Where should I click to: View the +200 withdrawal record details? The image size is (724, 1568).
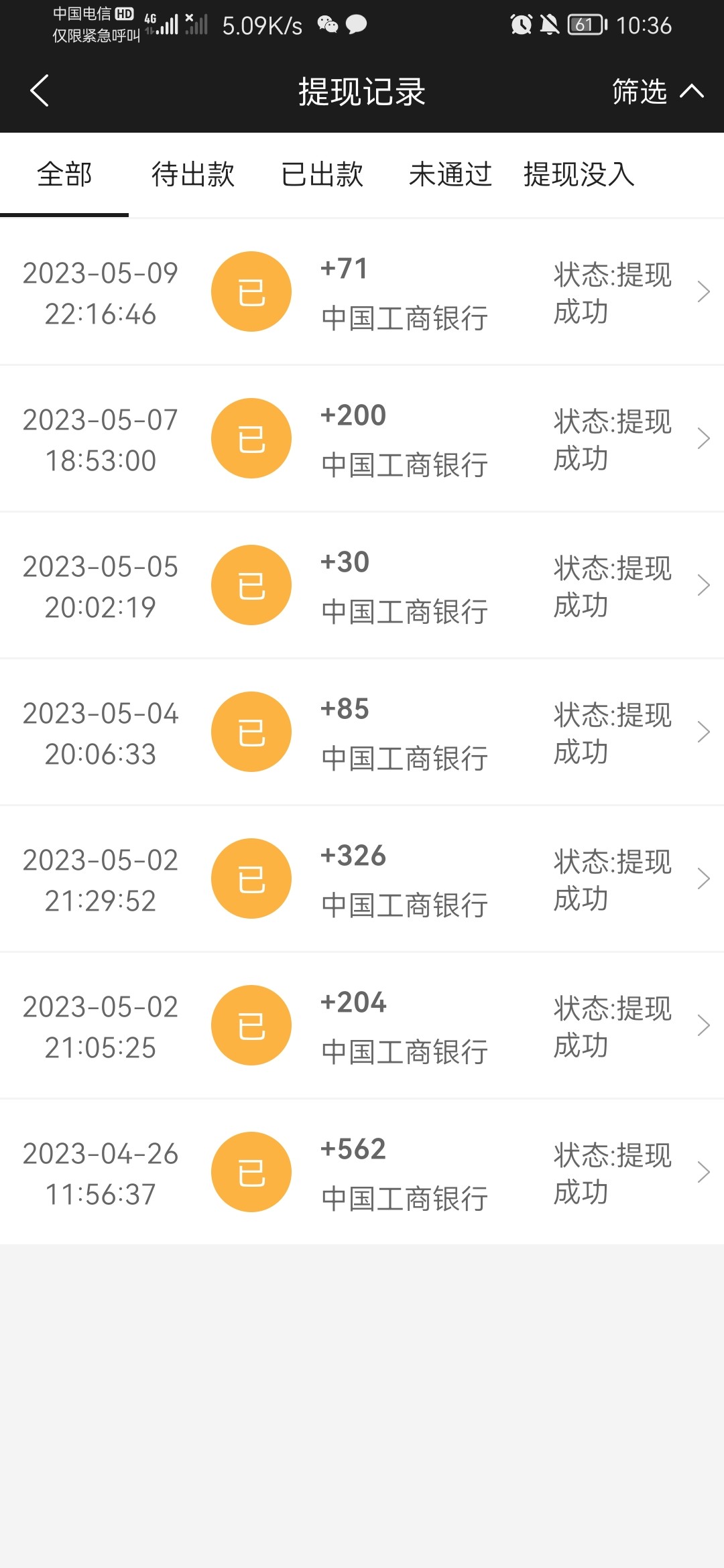click(x=362, y=439)
